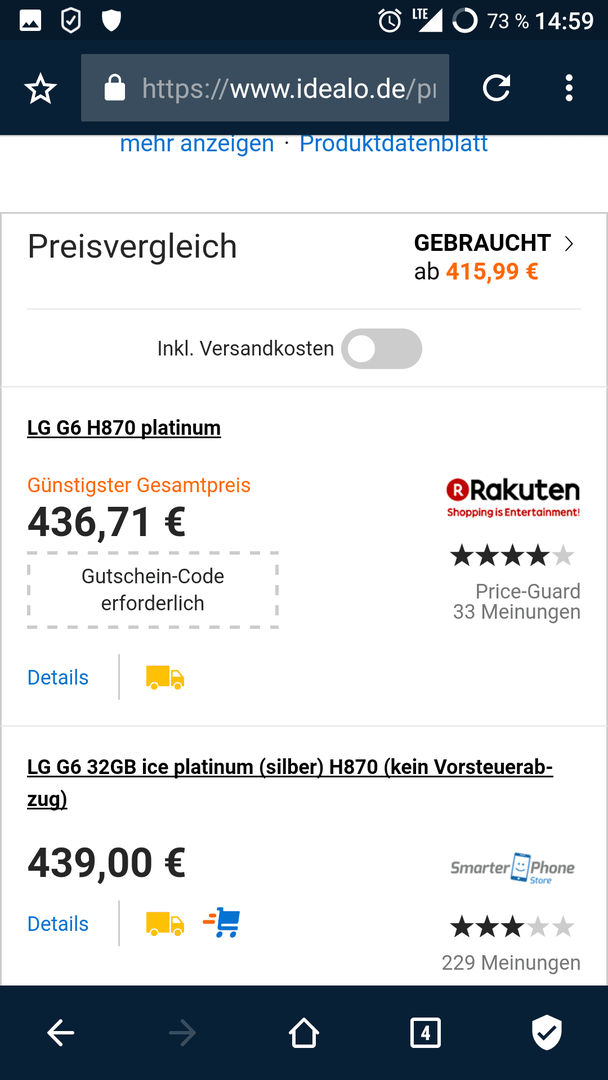This screenshot has height=1080, width=608.
Task: Show Details for the 439,00 € offer
Action: point(58,924)
